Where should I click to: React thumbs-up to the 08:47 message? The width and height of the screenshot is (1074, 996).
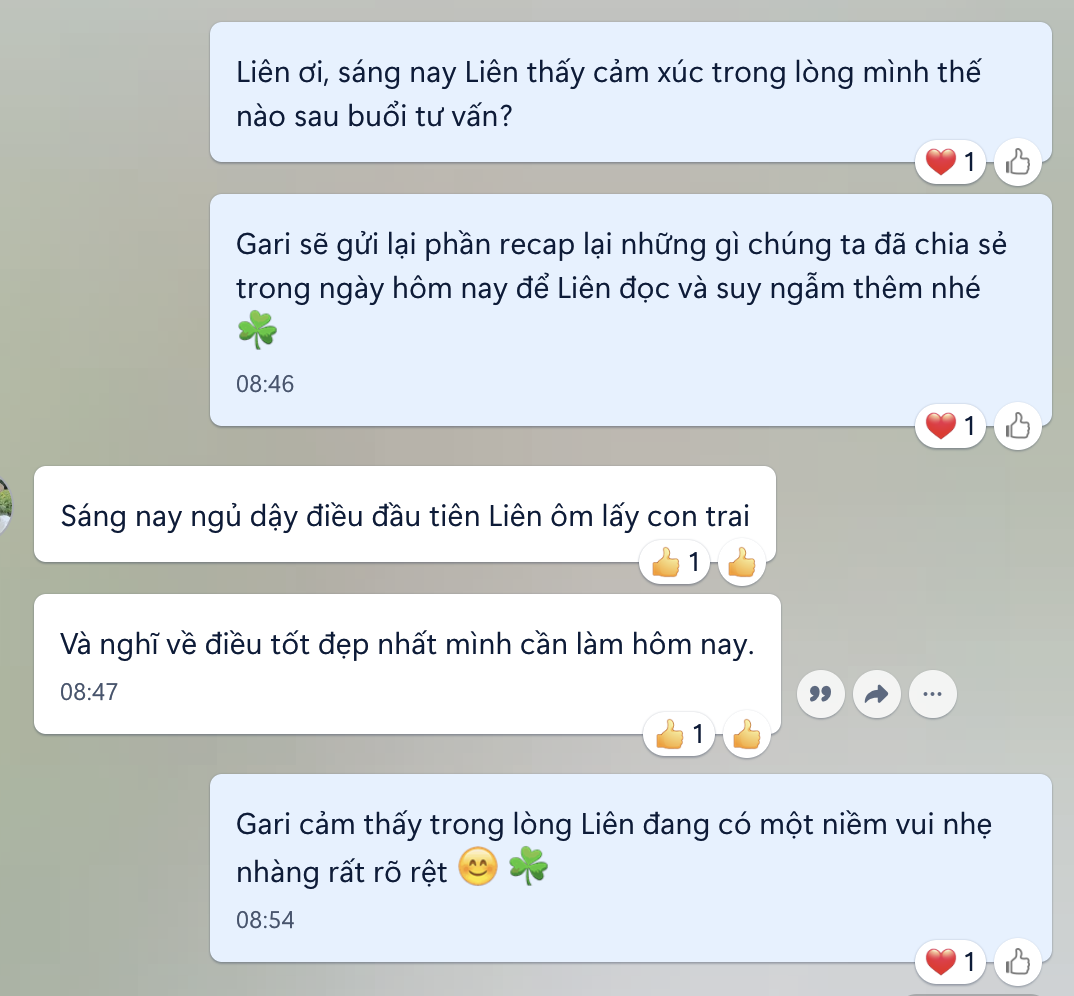point(746,736)
